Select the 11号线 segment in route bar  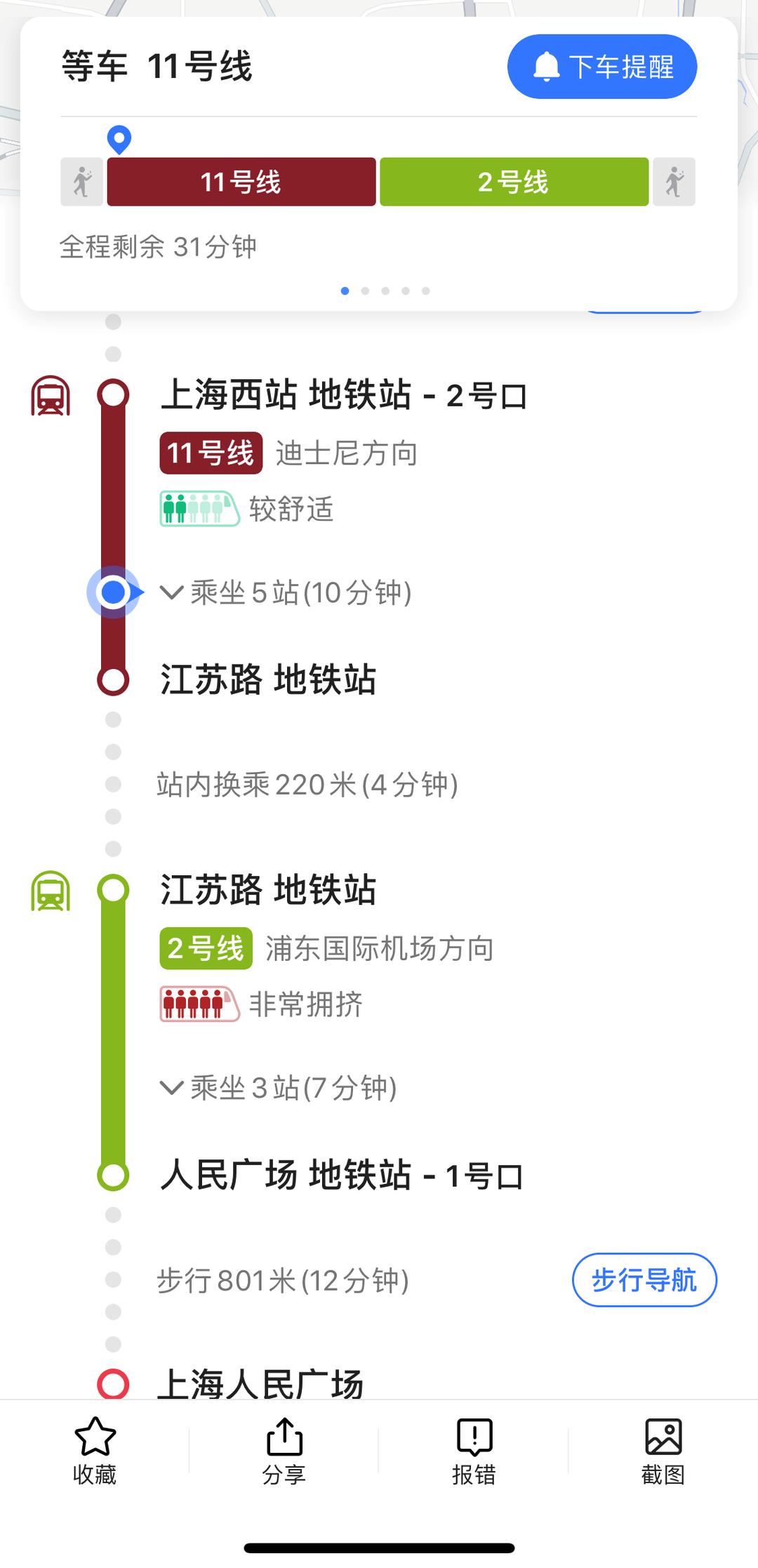pyautogui.click(x=242, y=182)
